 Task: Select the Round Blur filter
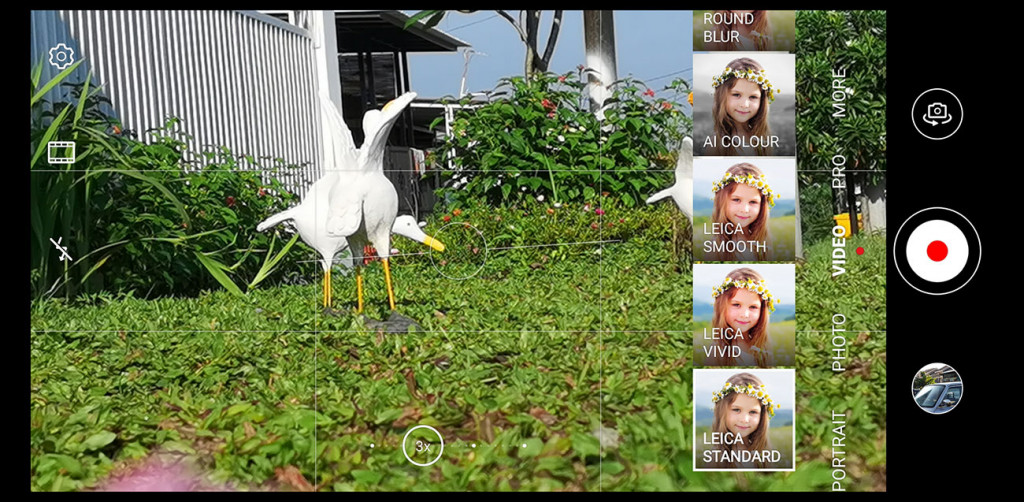(743, 29)
